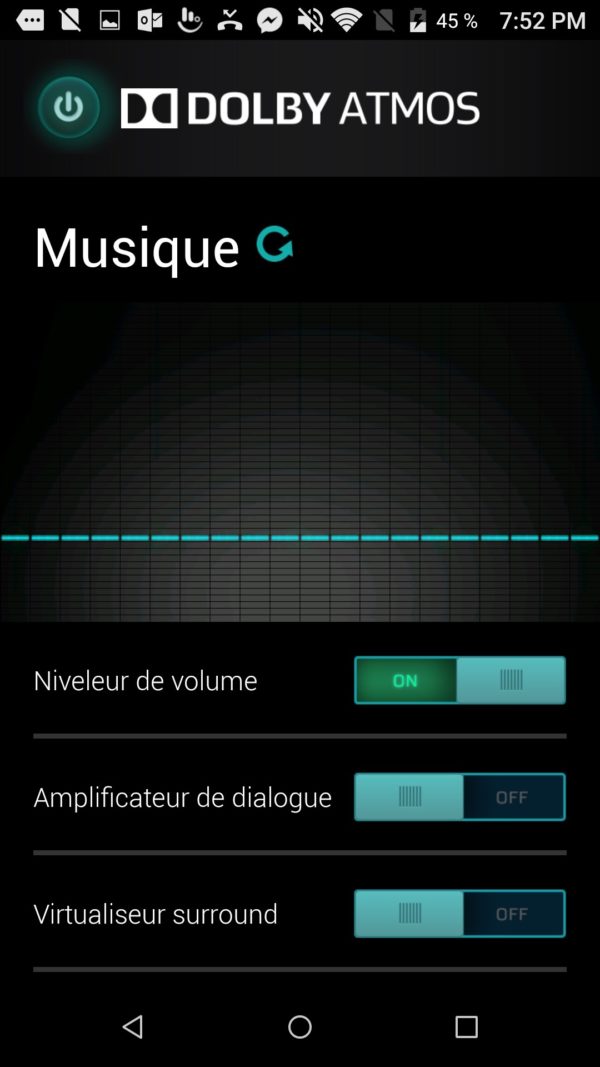Image resolution: width=600 pixels, height=1067 pixels.
Task: Enable Amplificateur de dialogue
Action: pos(460,797)
